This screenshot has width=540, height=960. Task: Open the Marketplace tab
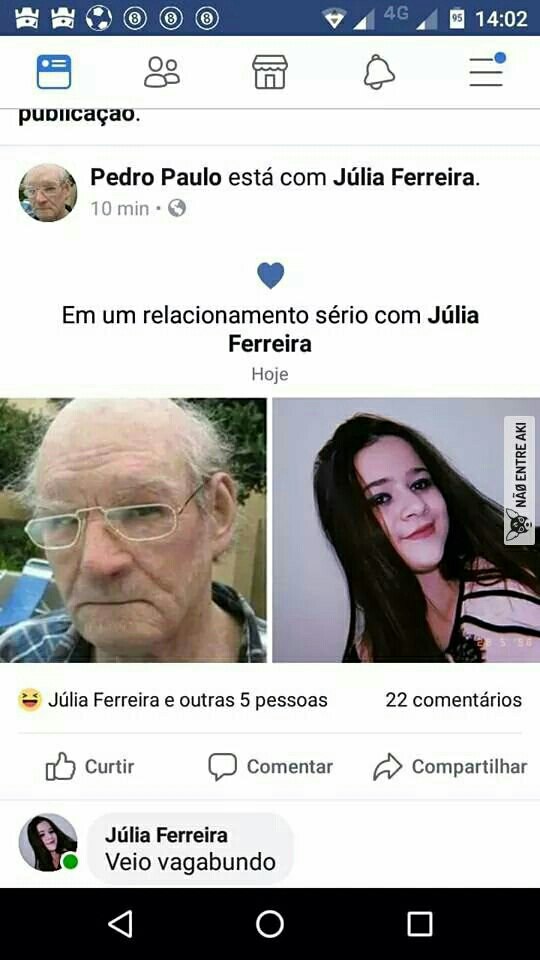(270, 72)
